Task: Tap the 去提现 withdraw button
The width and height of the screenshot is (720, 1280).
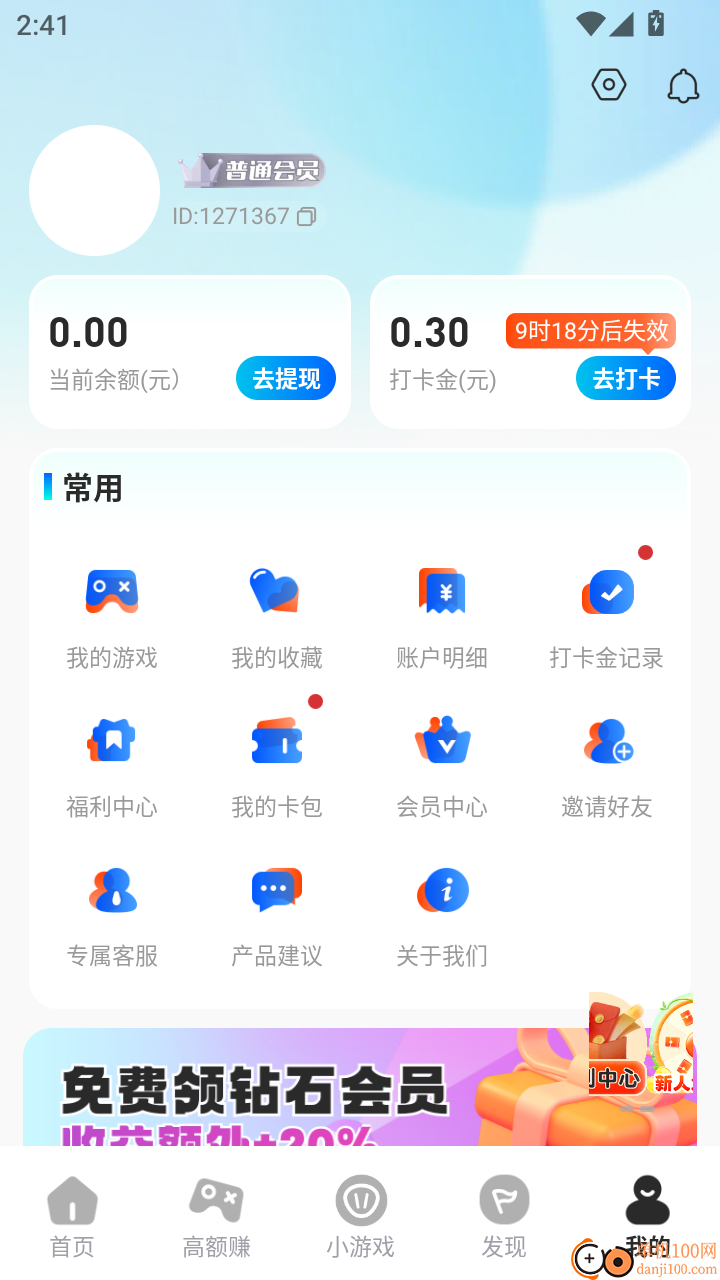Action: click(285, 378)
